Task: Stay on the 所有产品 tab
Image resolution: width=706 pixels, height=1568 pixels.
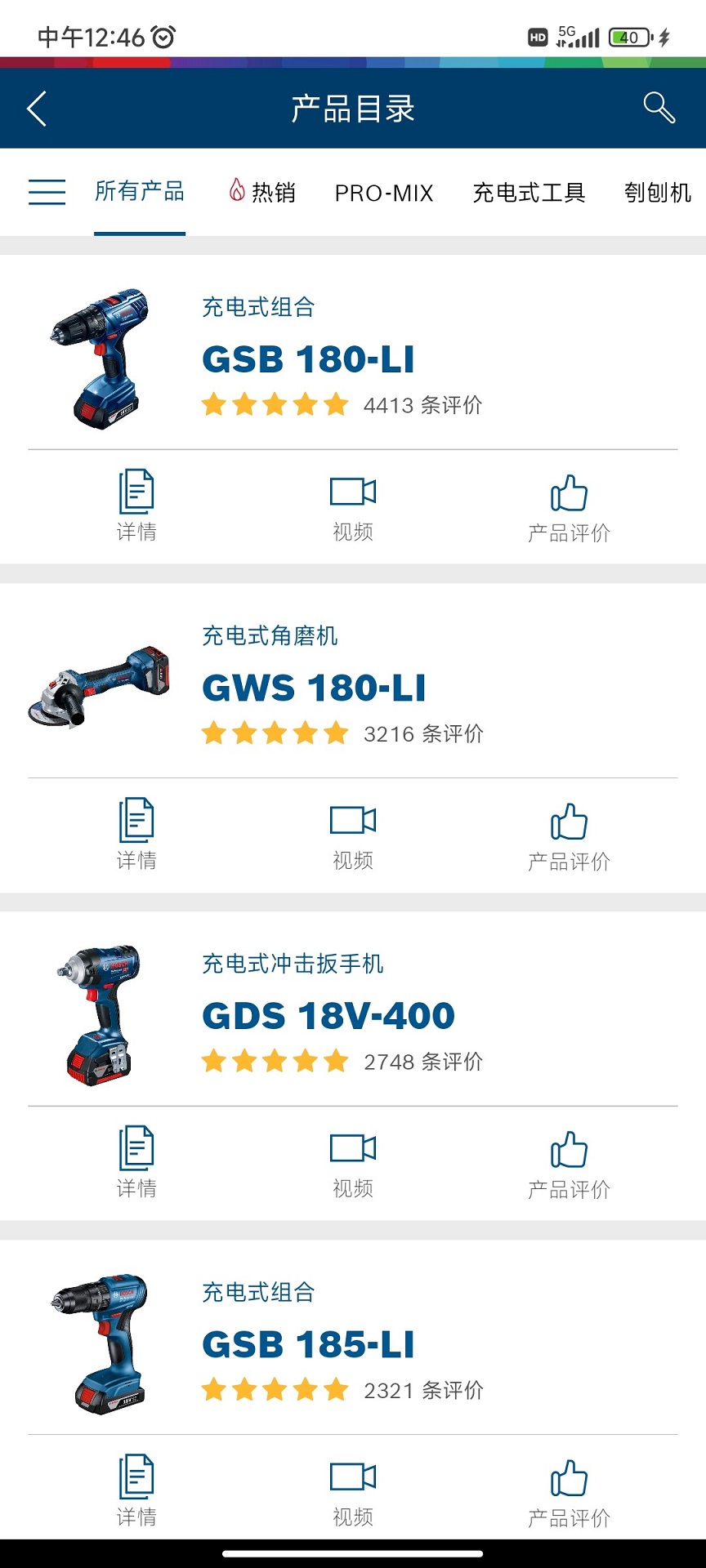Action: pyautogui.click(x=140, y=191)
